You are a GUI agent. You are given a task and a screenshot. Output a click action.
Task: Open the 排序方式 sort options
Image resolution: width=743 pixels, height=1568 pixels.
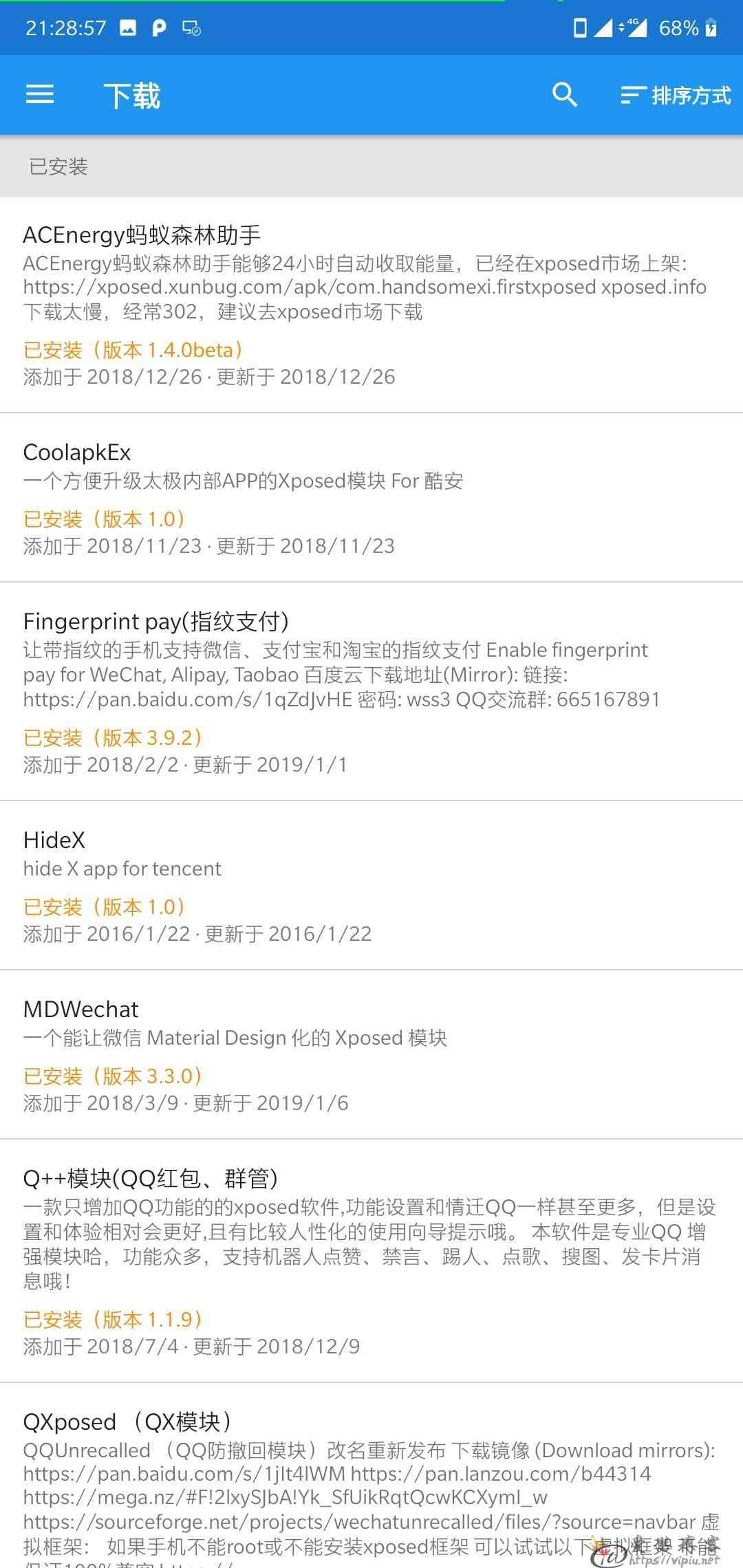click(x=675, y=95)
